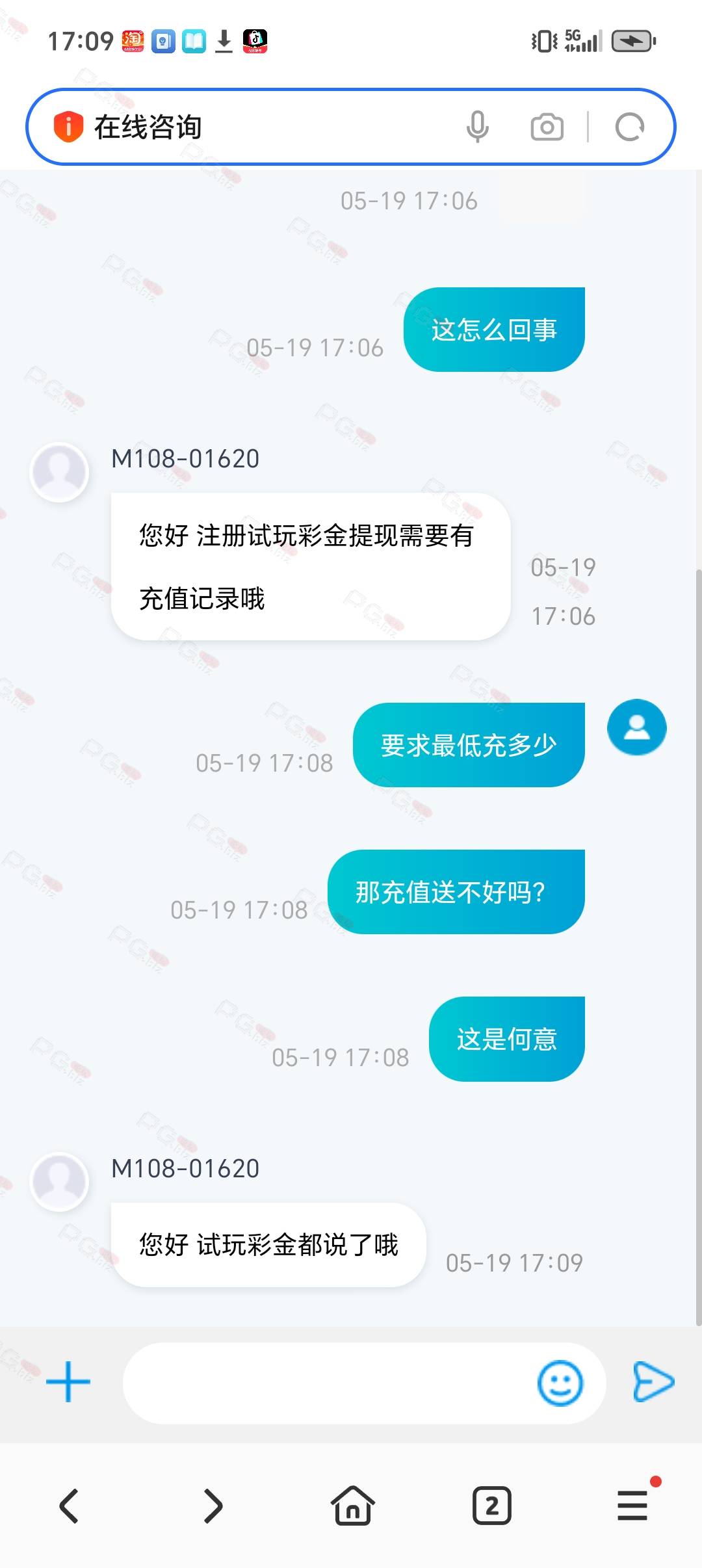Reload the page with the refresh icon
Screen dimensions: 702x1568
click(x=629, y=127)
